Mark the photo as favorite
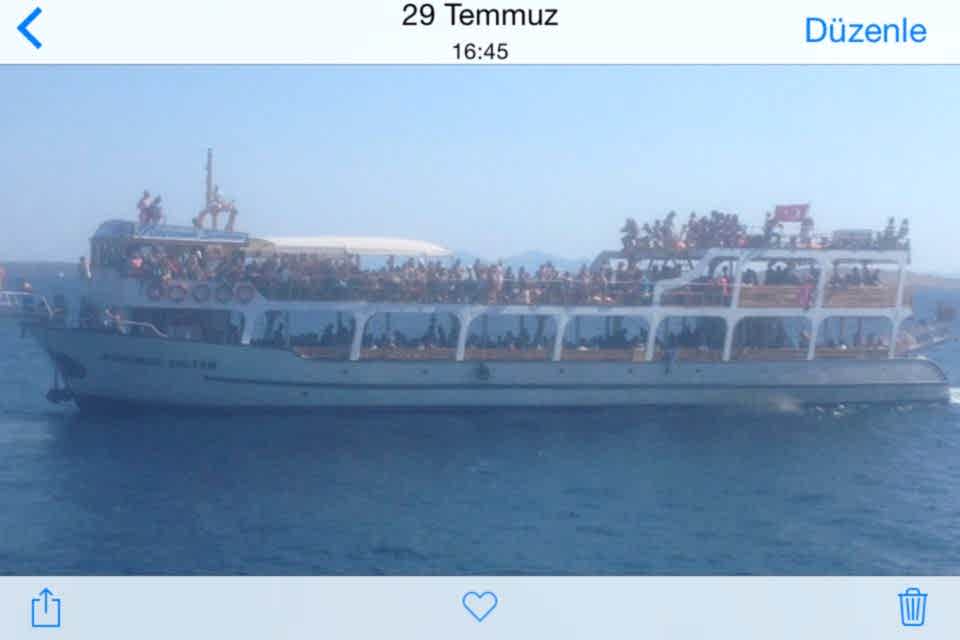This screenshot has width=960, height=640. [x=480, y=606]
